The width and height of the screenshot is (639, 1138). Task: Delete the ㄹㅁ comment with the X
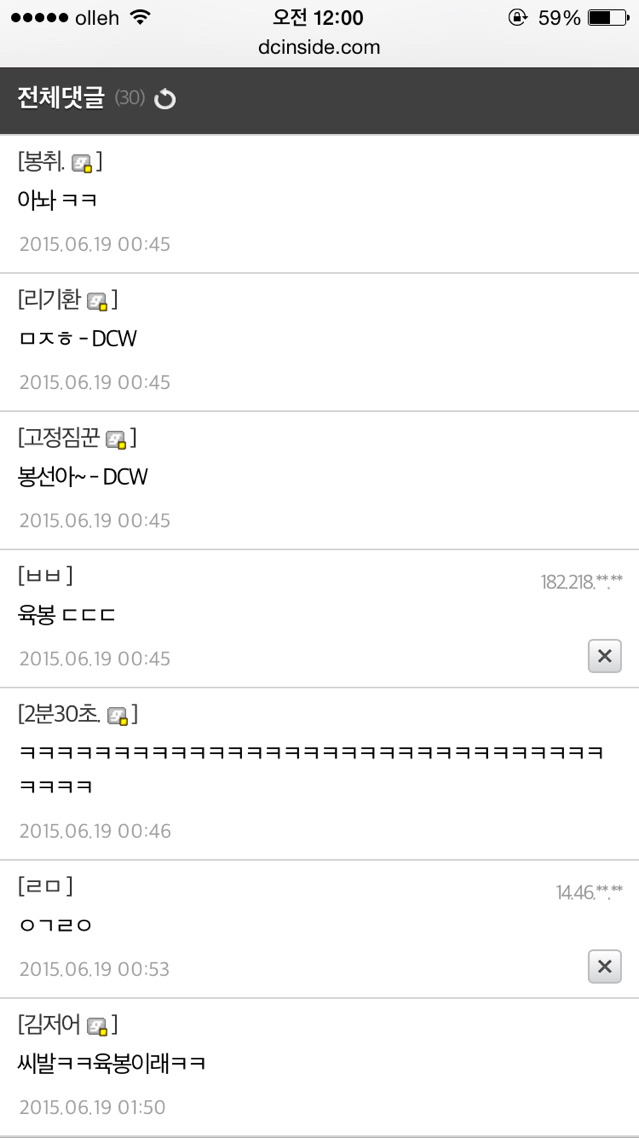604,967
